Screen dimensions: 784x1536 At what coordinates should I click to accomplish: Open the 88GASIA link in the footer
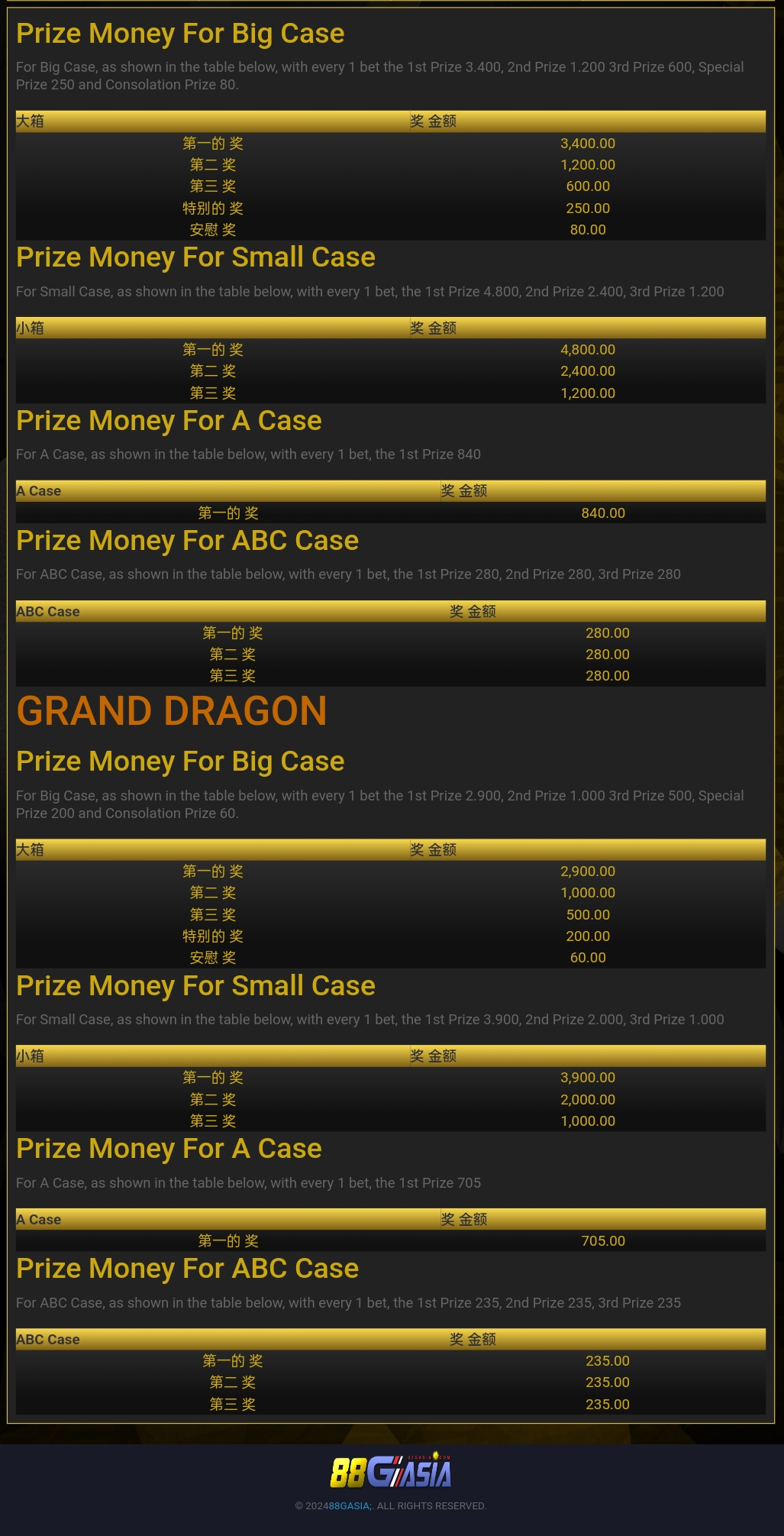(x=349, y=1505)
